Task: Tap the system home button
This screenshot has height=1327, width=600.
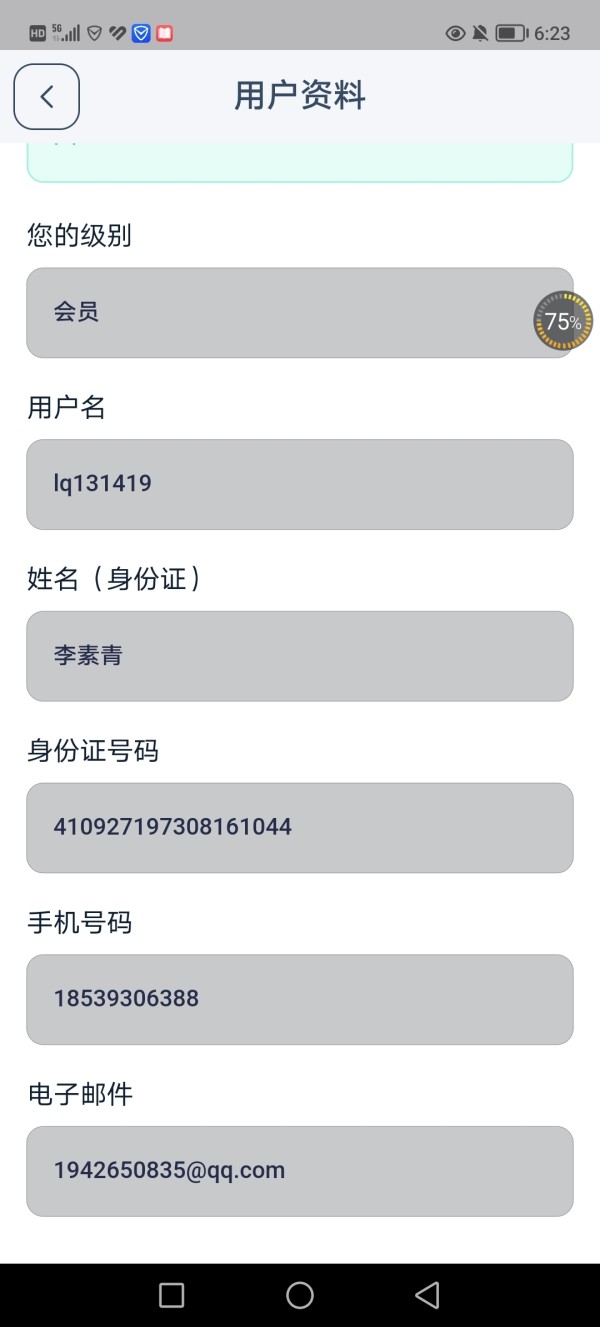Action: click(x=300, y=1296)
